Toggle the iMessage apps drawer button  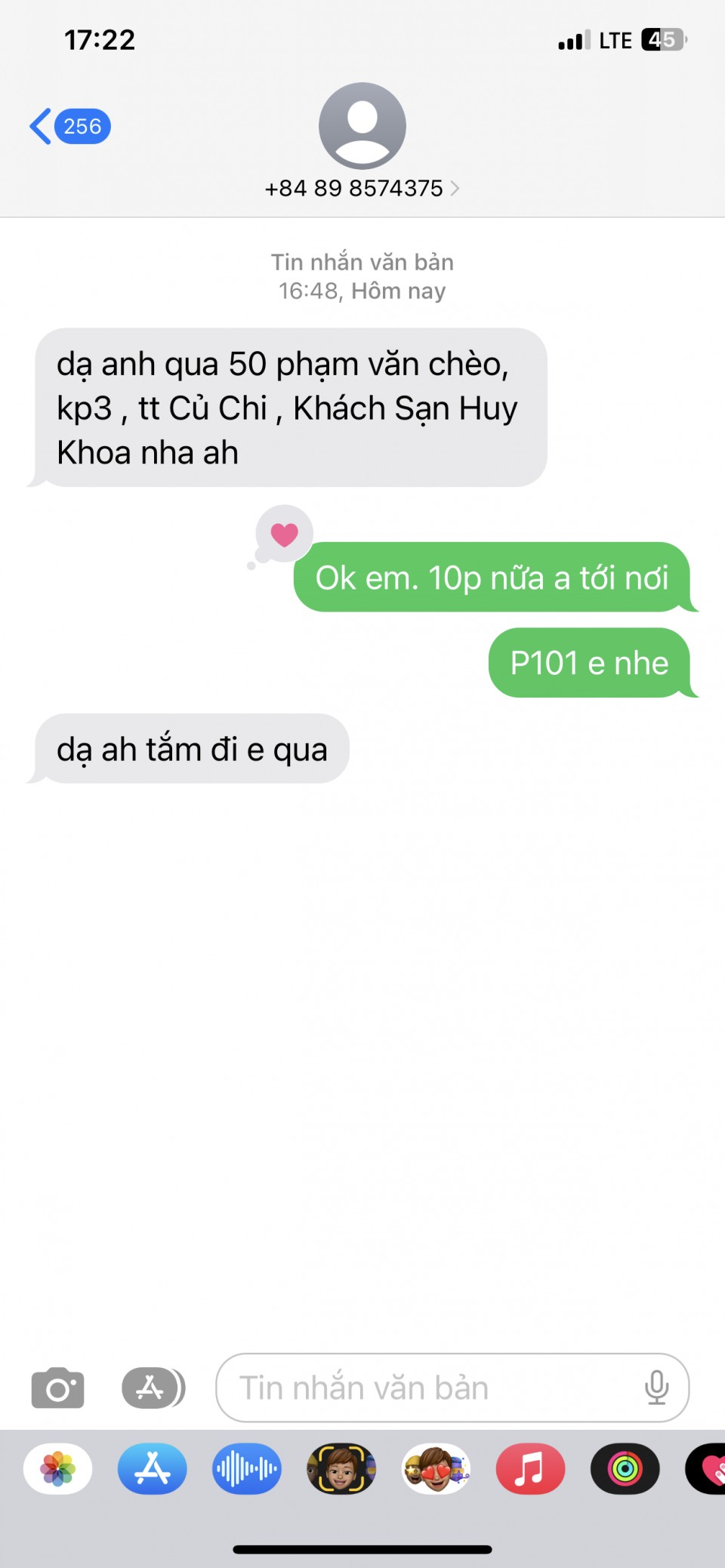point(153,1388)
